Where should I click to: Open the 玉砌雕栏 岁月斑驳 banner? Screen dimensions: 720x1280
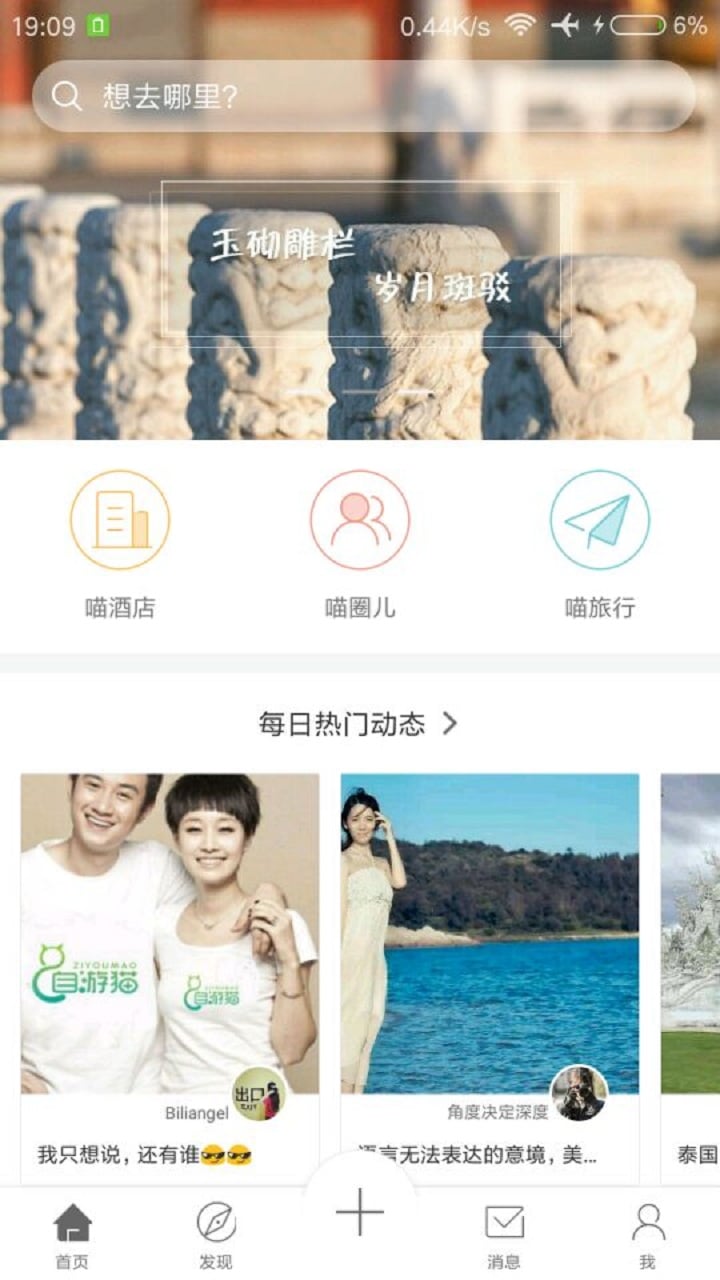point(360,262)
